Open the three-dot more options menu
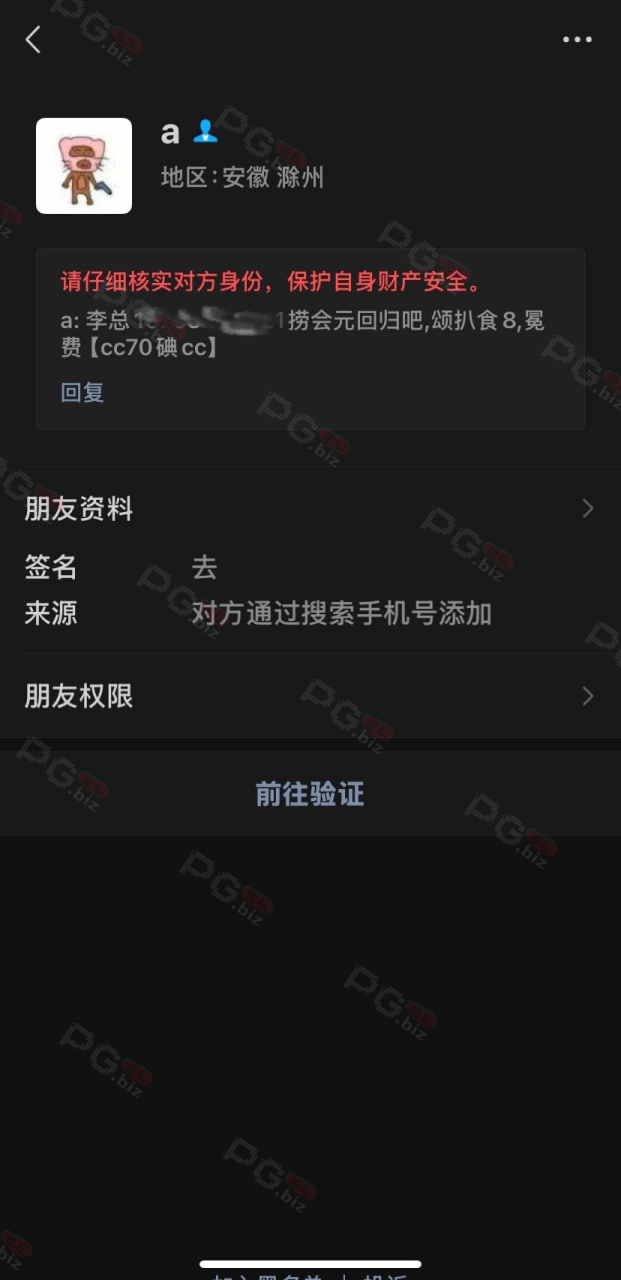Screen dimensions: 621x1280 pos(577,40)
